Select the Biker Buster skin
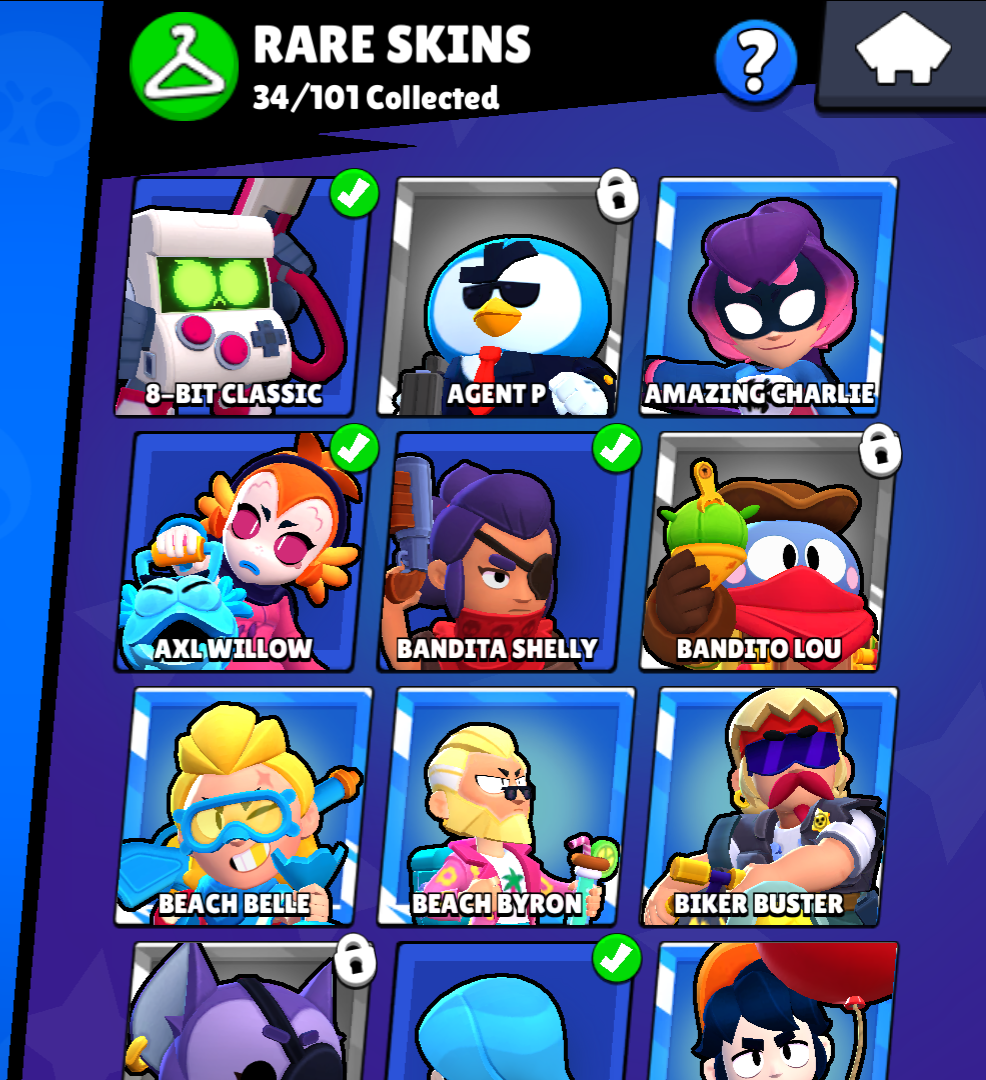The height and width of the screenshot is (1080, 986). point(769,807)
